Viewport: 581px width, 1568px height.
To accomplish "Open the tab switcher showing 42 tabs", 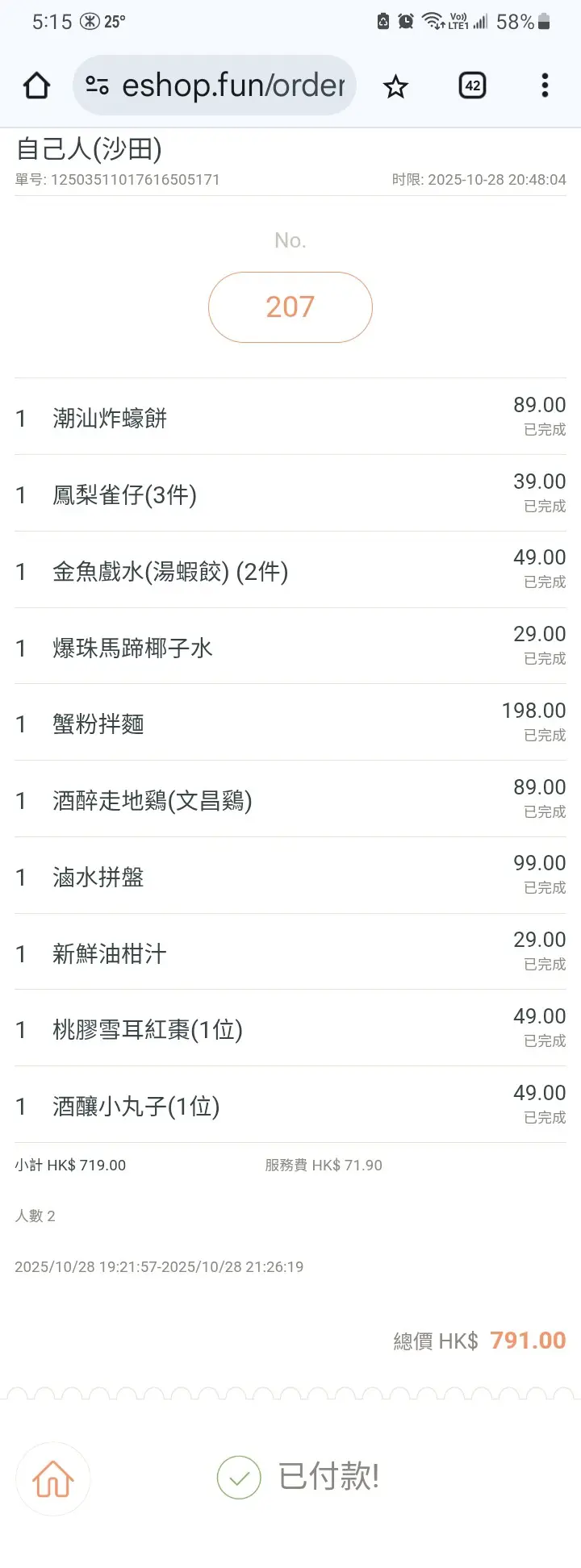I will point(472,85).
